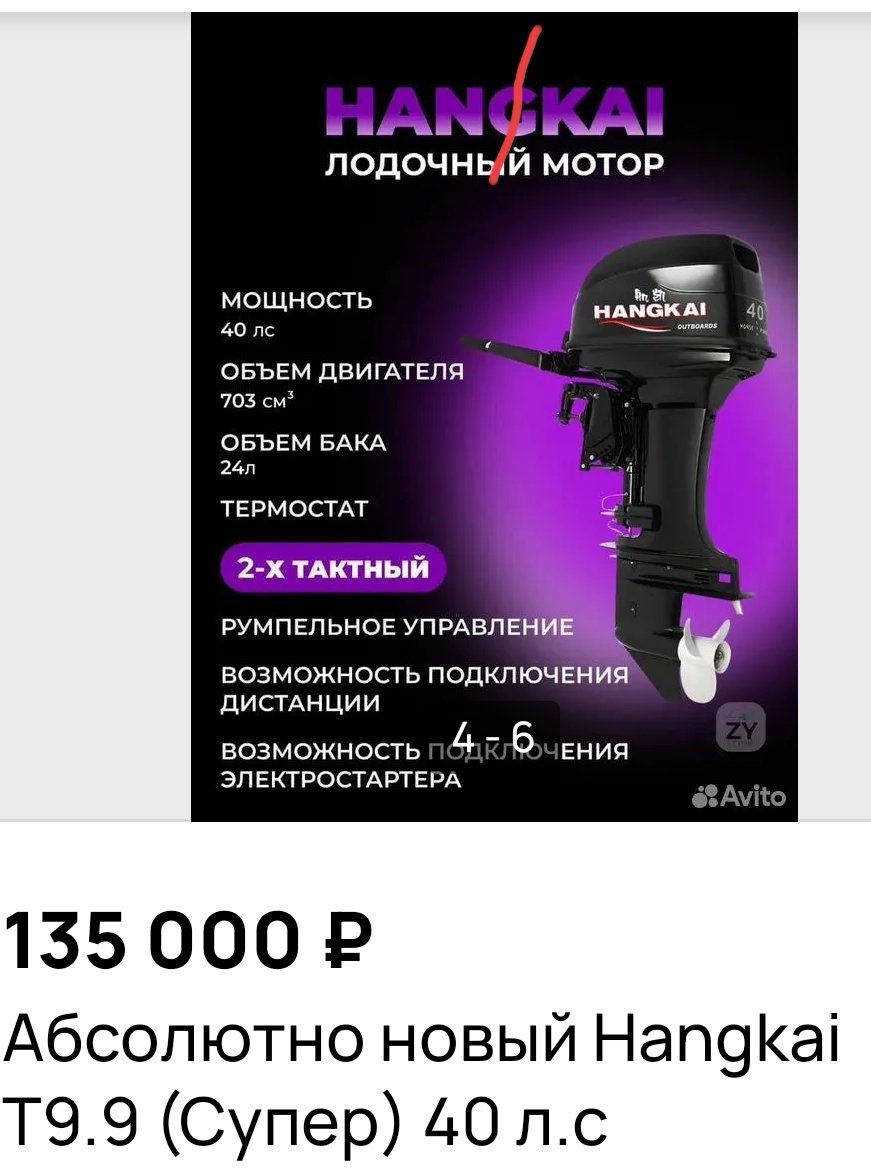Open the Hangkai motor listing photo

click(x=494, y=416)
